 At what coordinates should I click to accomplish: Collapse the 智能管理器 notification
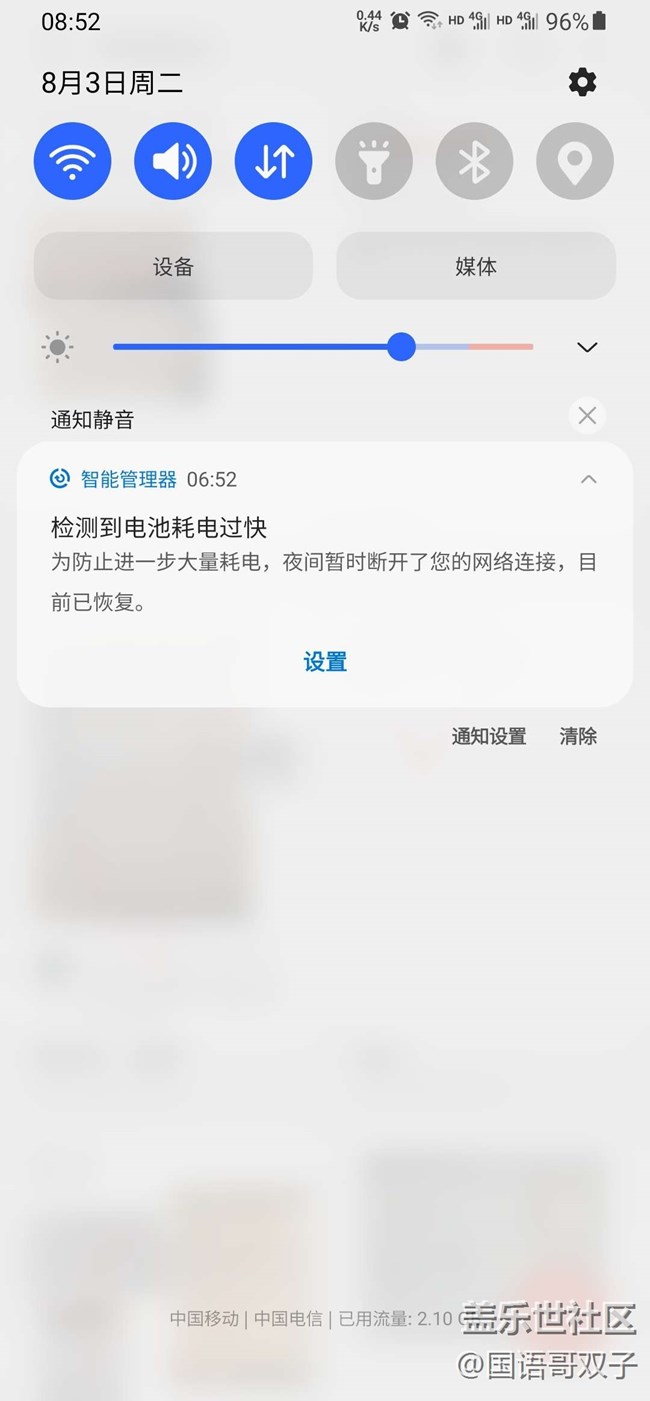click(x=589, y=480)
